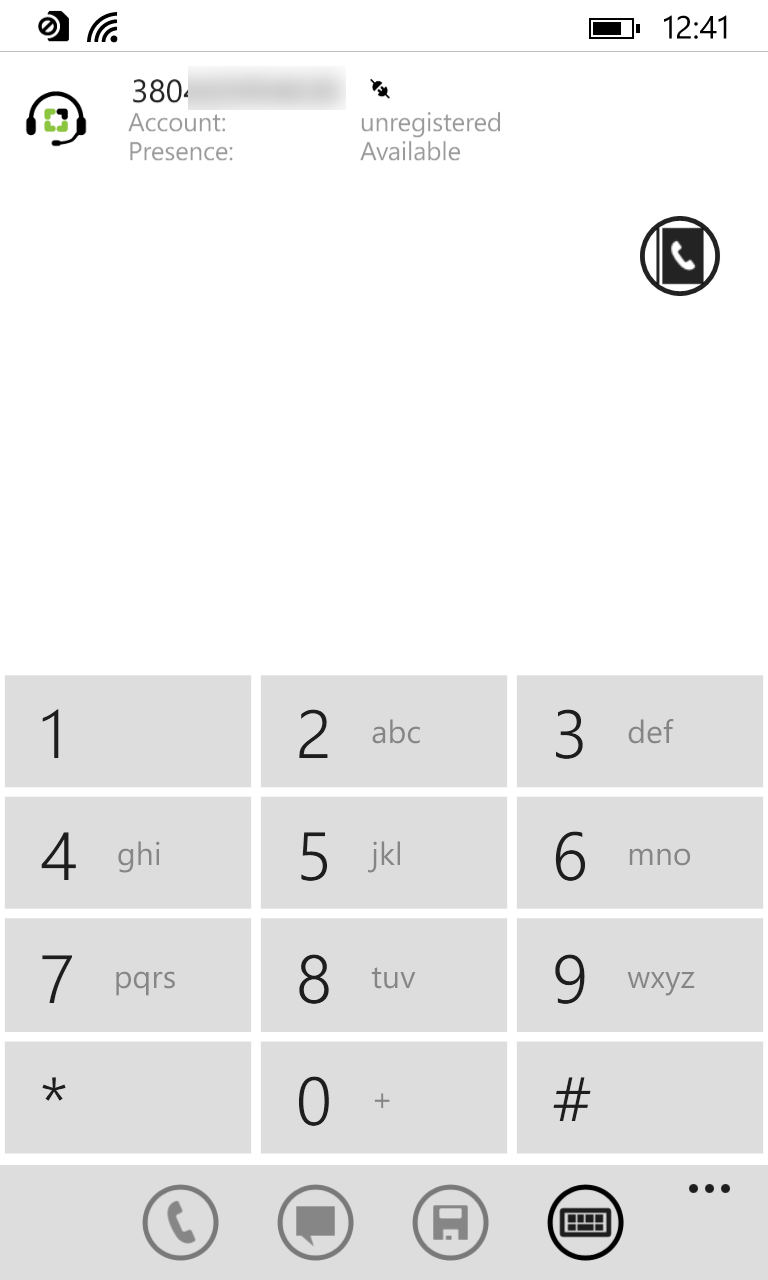Dial digit 0 on the keypad
This screenshot has width=768, height=1280.
pos(384,1098)
